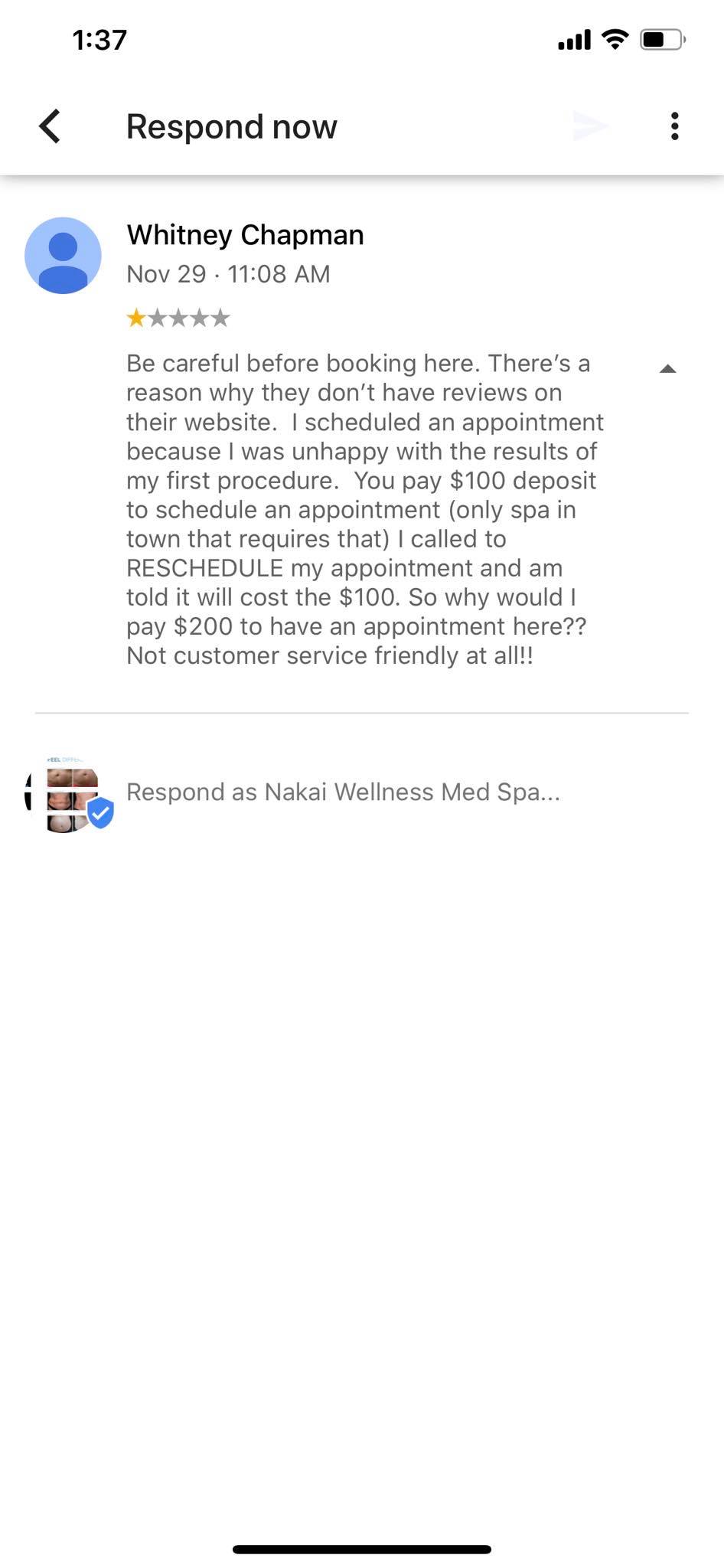Collapse Whitney Chapman's review text
The image size is (724, 1568).
(667, 369)
